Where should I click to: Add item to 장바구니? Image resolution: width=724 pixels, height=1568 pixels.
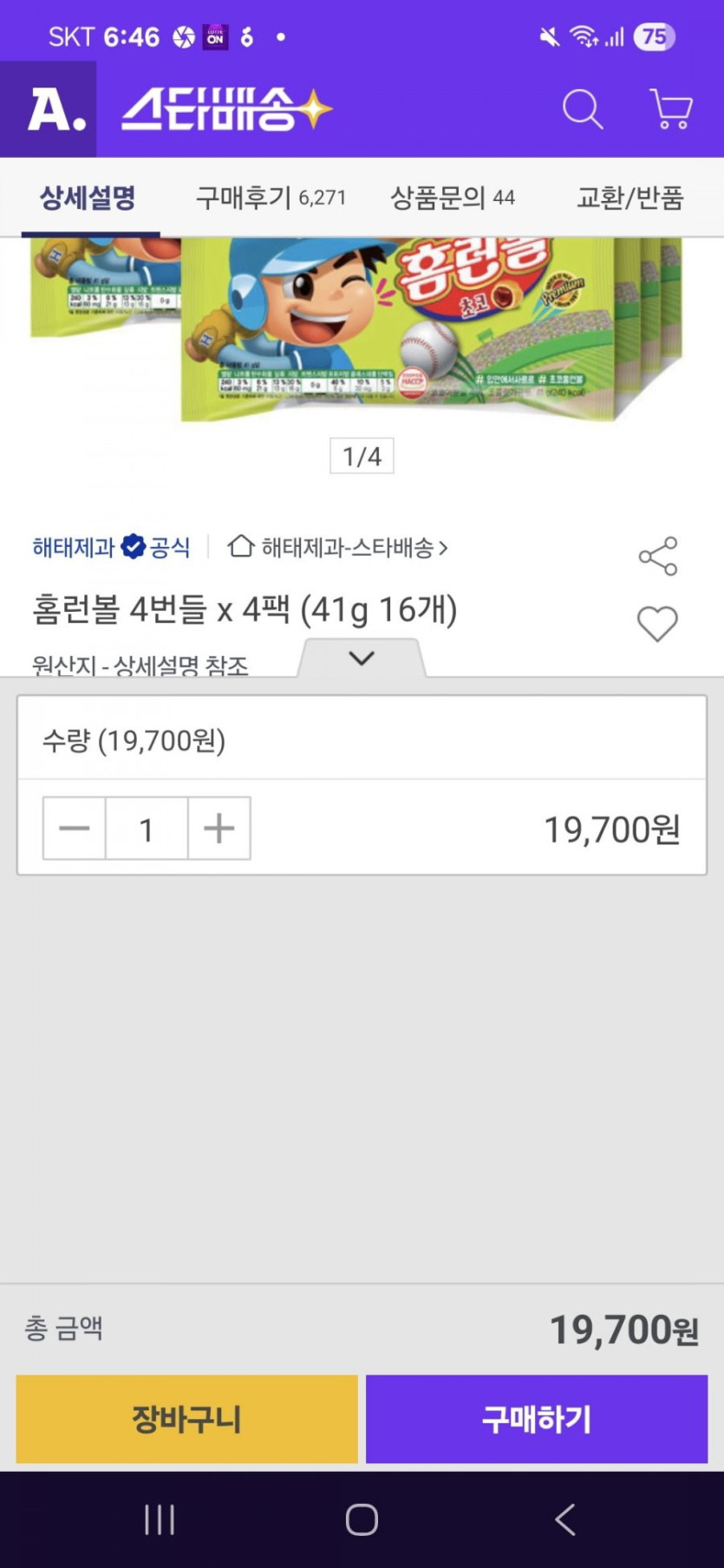[x=186, y=1419]
